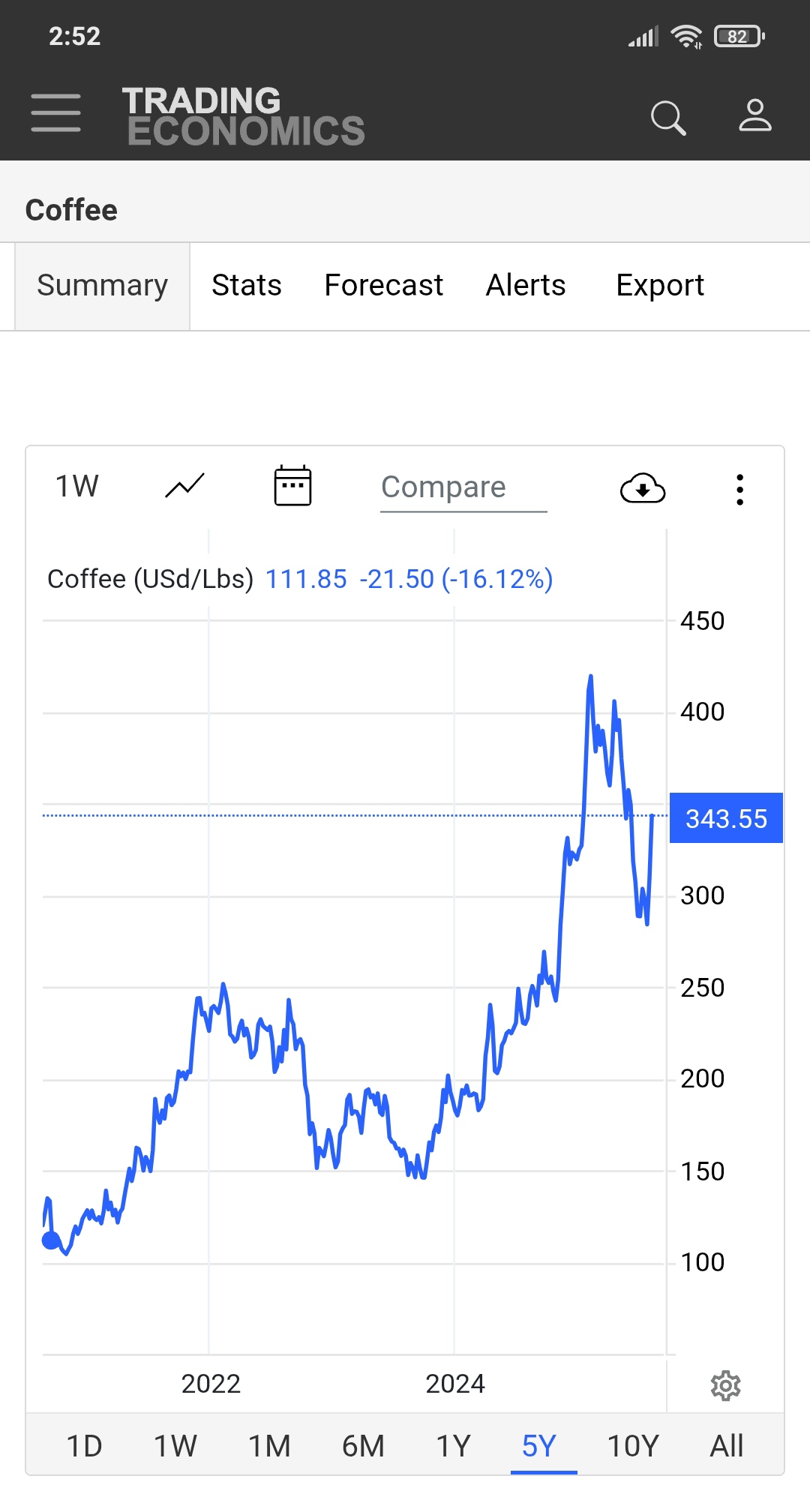
Task: Open the chart's three-dot overflow menu
Action: pyautogui.click(x=739, y=490)
